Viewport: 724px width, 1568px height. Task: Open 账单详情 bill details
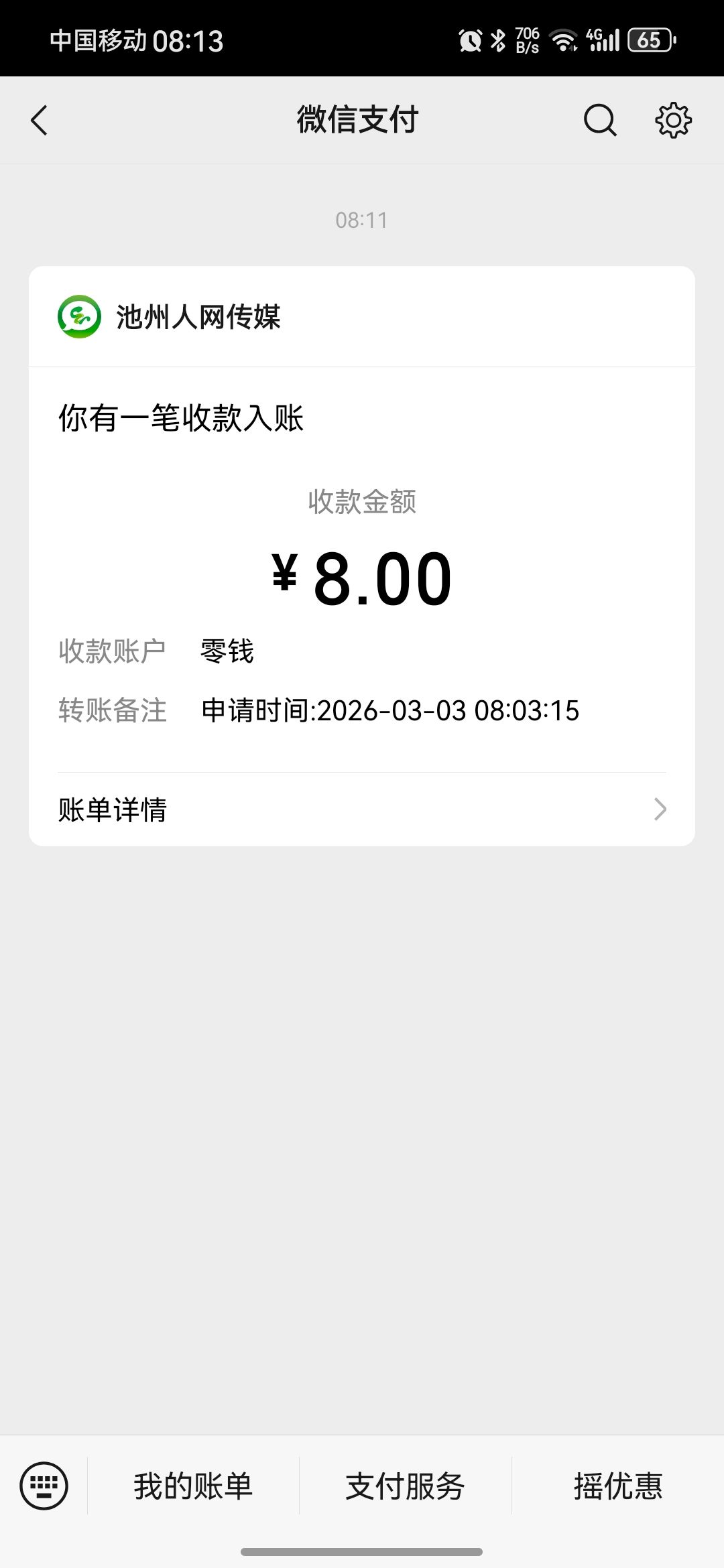(361, 809)
